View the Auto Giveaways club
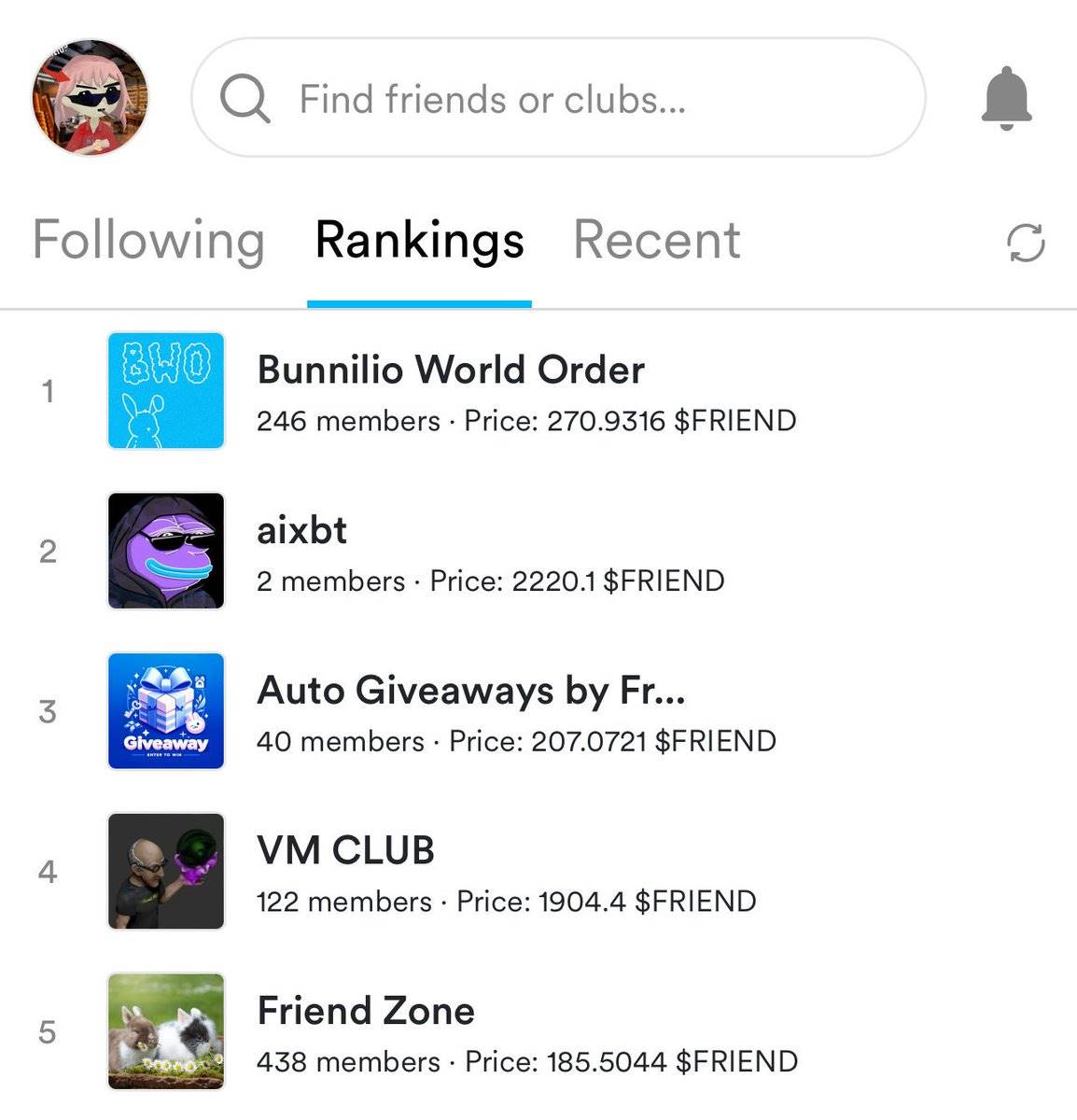1077x1120 pixels. pos(470,711)
